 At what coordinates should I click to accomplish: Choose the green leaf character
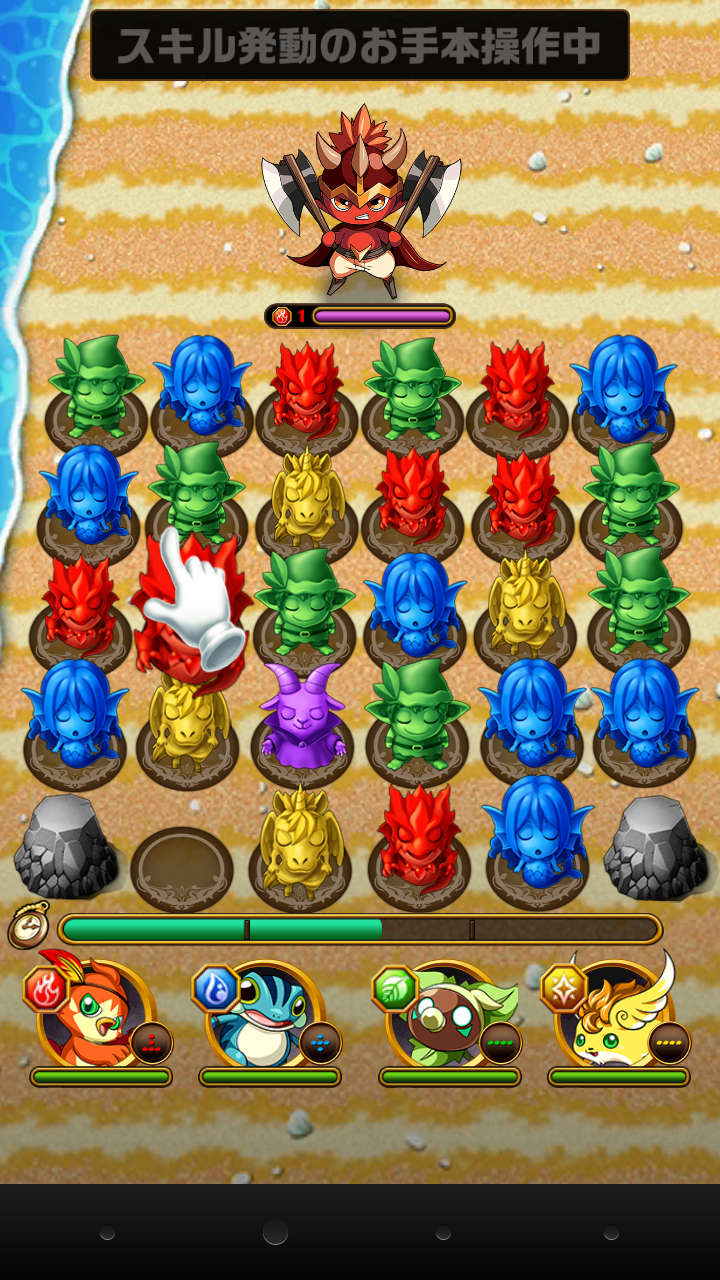click(x=447, y=1018)
